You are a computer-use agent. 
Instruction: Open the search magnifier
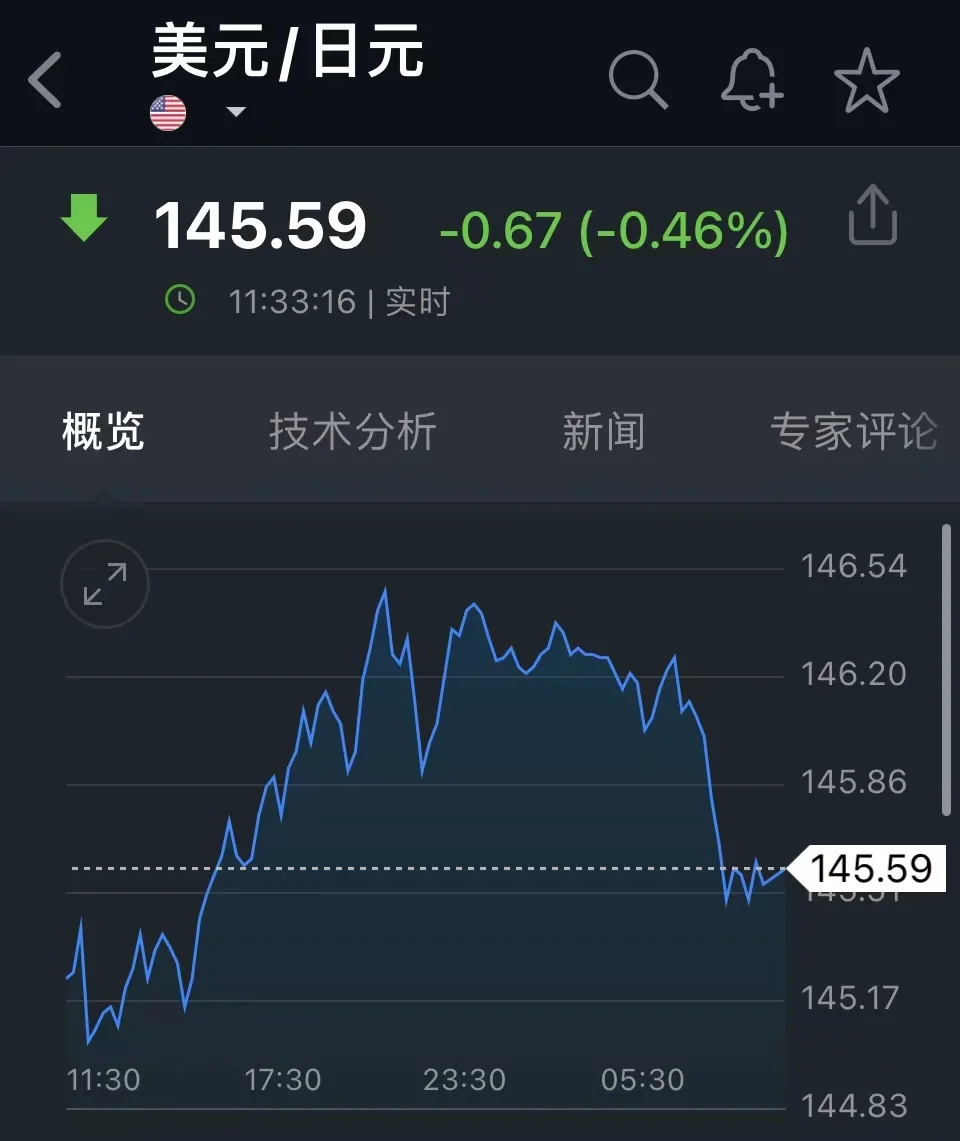pyautogui.click(x=637, y=78)
